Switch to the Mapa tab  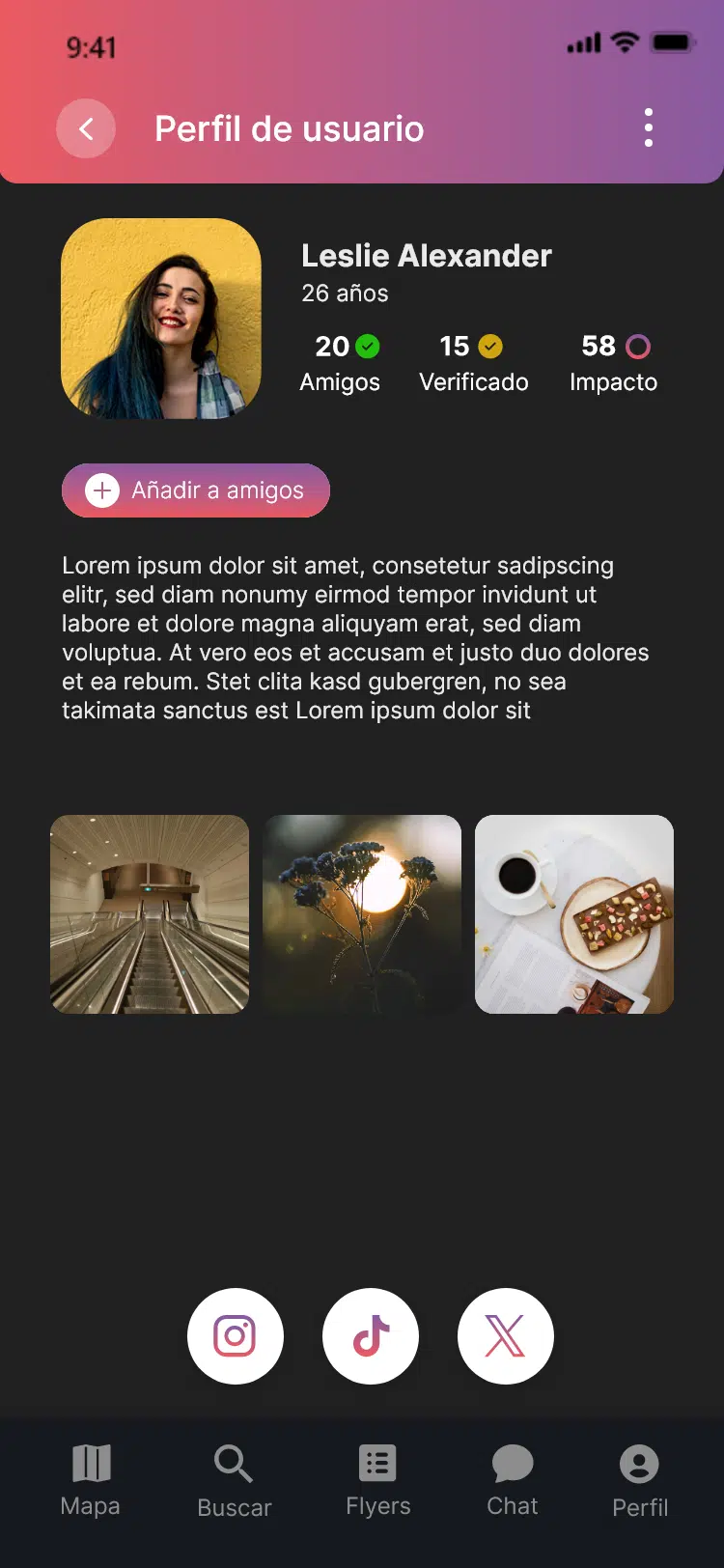pyautogui.click(x=91, y=1480)
